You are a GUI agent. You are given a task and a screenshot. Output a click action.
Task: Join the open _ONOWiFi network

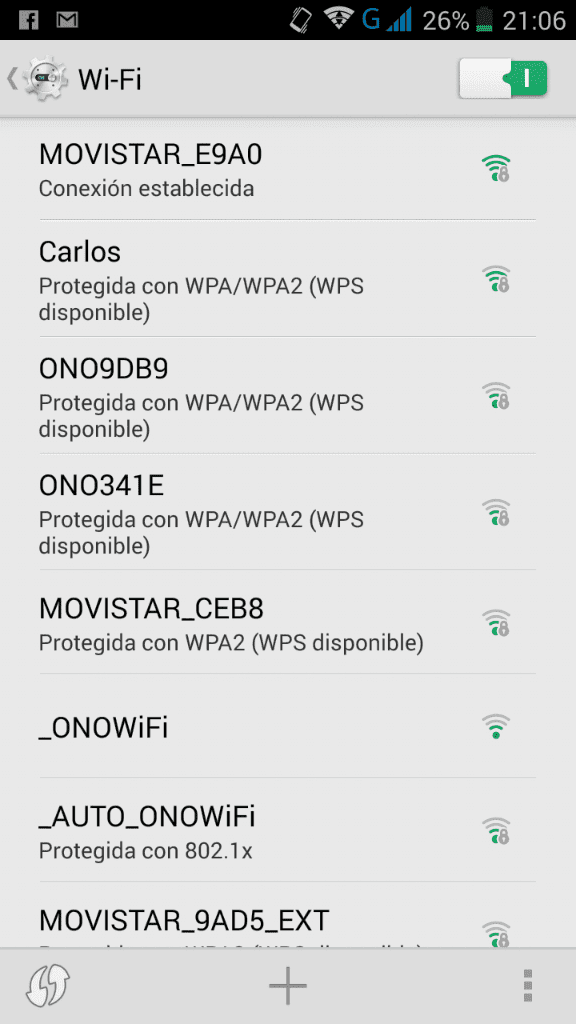287,726
